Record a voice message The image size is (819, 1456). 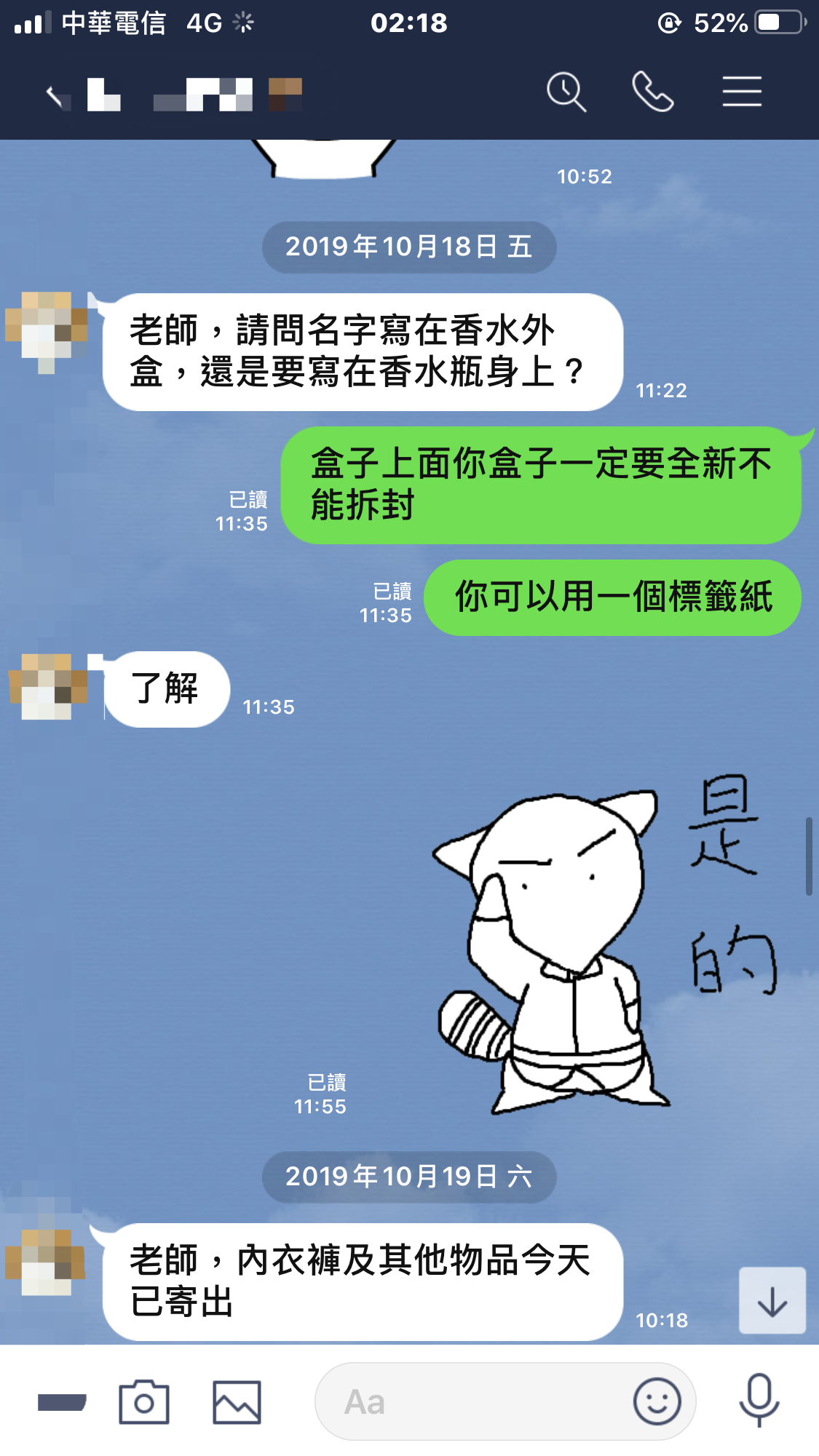[759, 1401]
